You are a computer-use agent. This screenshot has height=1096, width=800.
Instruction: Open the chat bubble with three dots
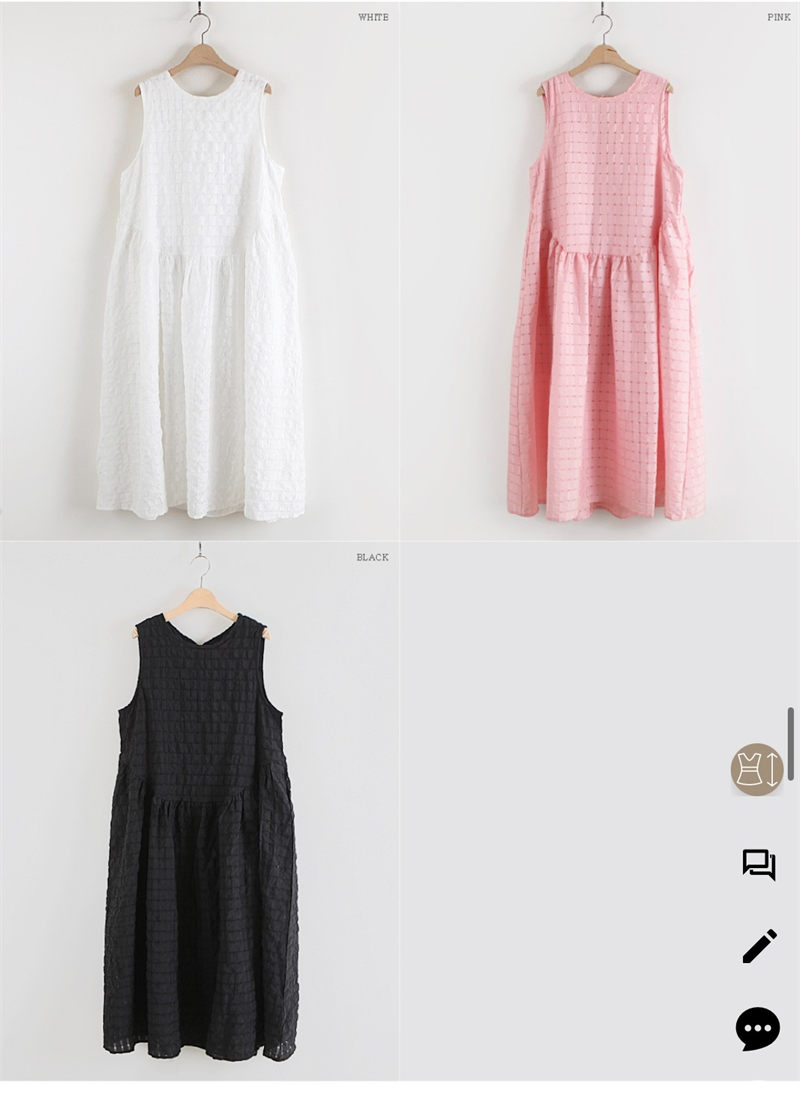pos(758,1028)
